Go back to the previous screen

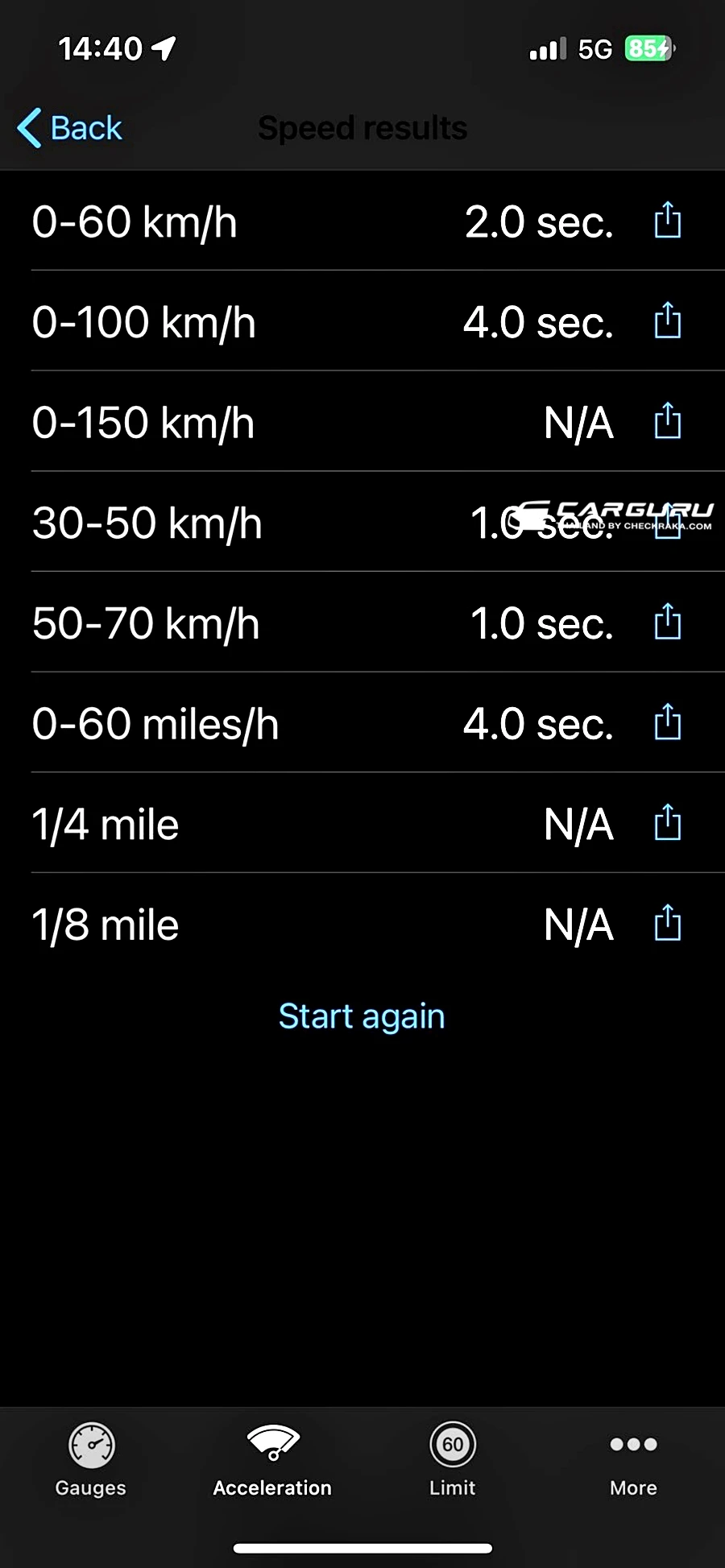point(70,128)
